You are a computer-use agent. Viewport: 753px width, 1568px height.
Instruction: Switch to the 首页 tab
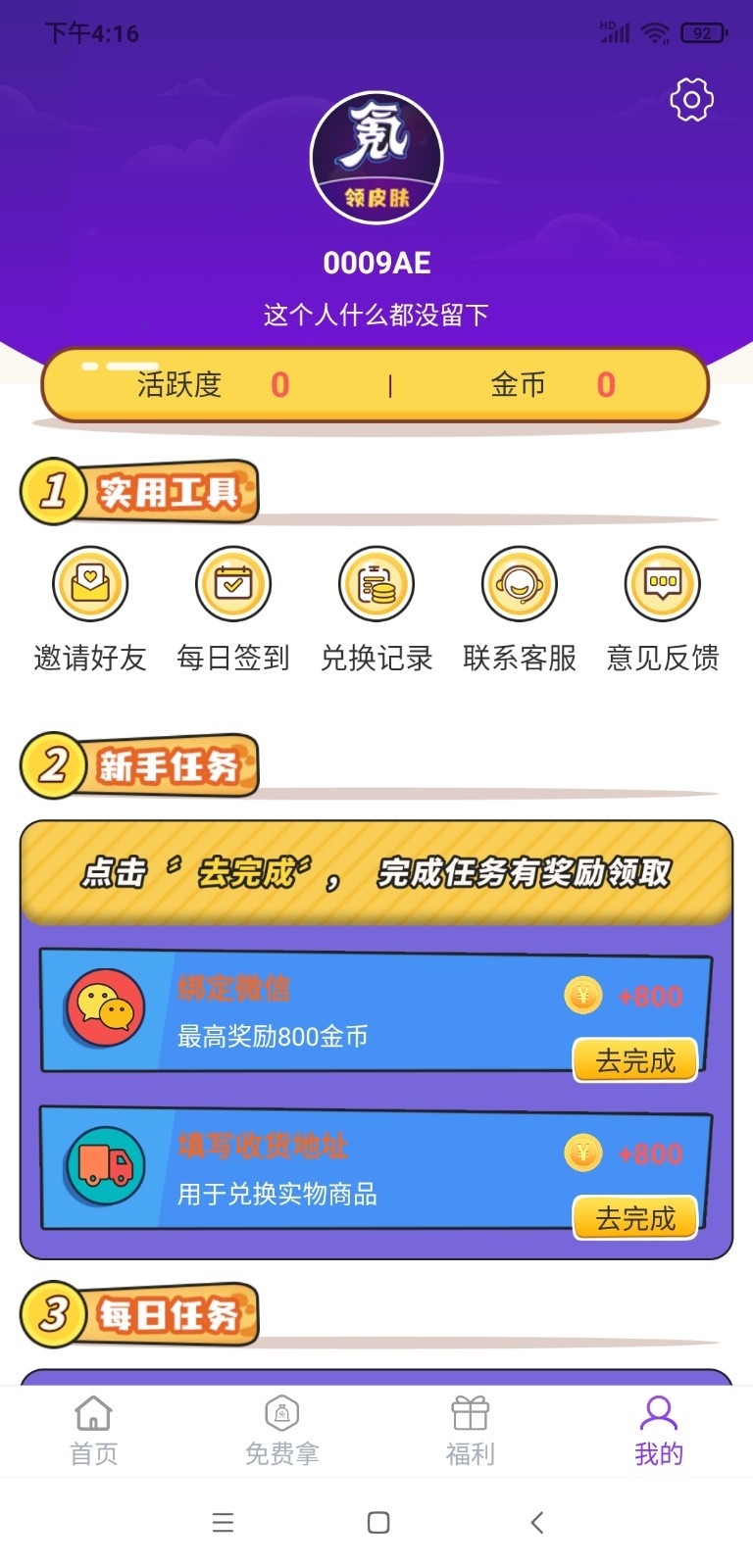pos(94,1431)
